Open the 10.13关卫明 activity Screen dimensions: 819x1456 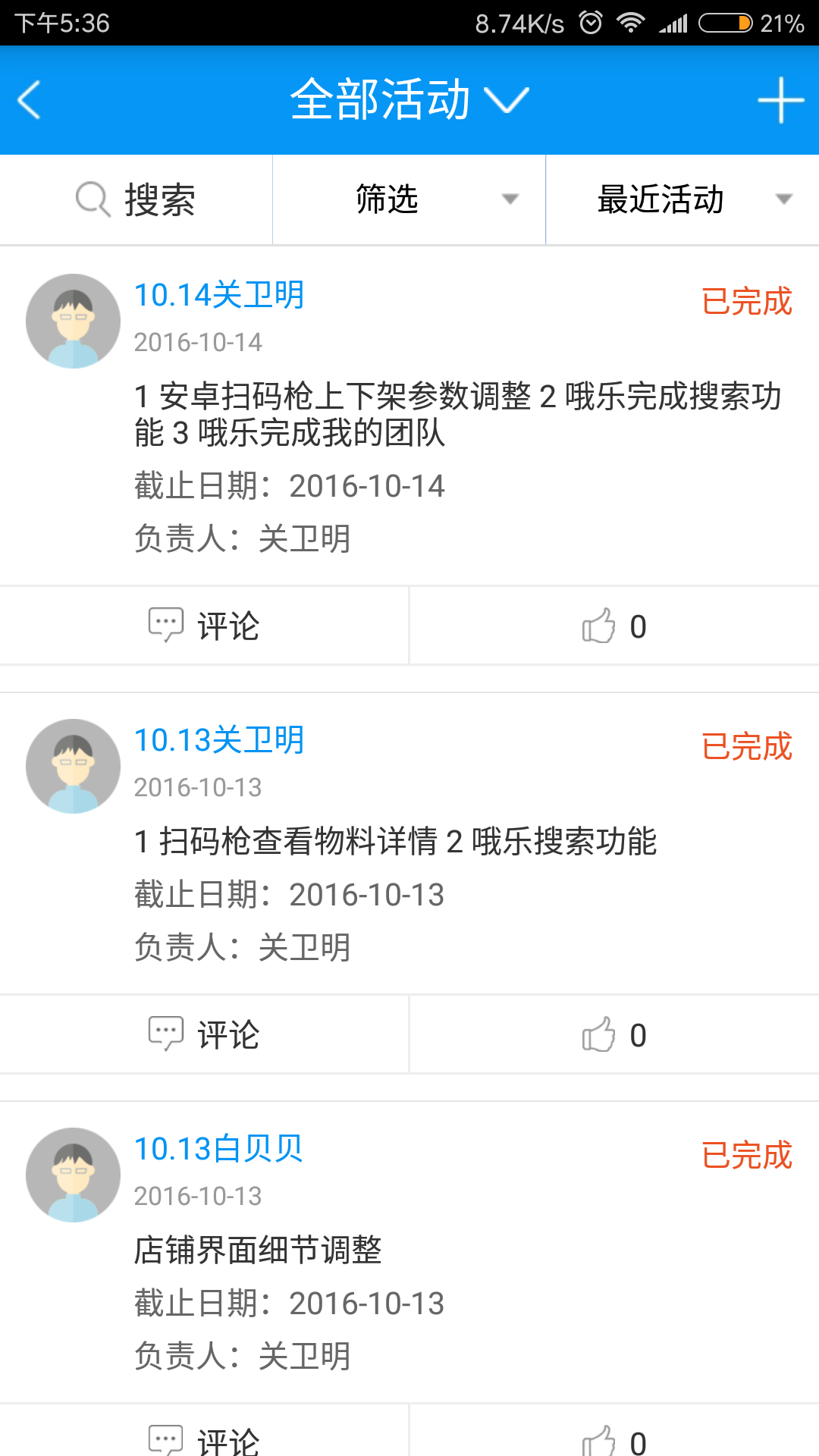(x=219, y=740)
